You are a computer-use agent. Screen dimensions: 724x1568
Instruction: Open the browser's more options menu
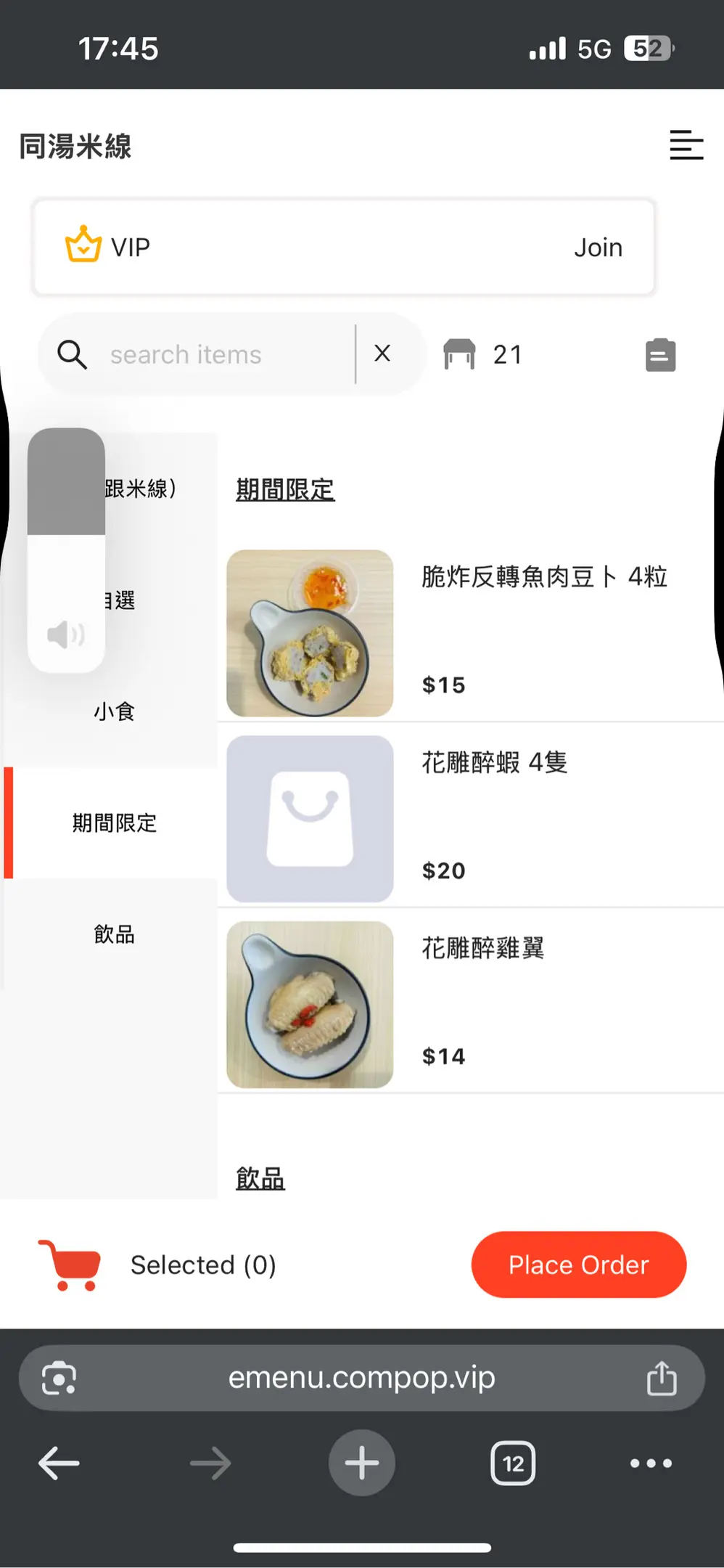[651, 1463]
